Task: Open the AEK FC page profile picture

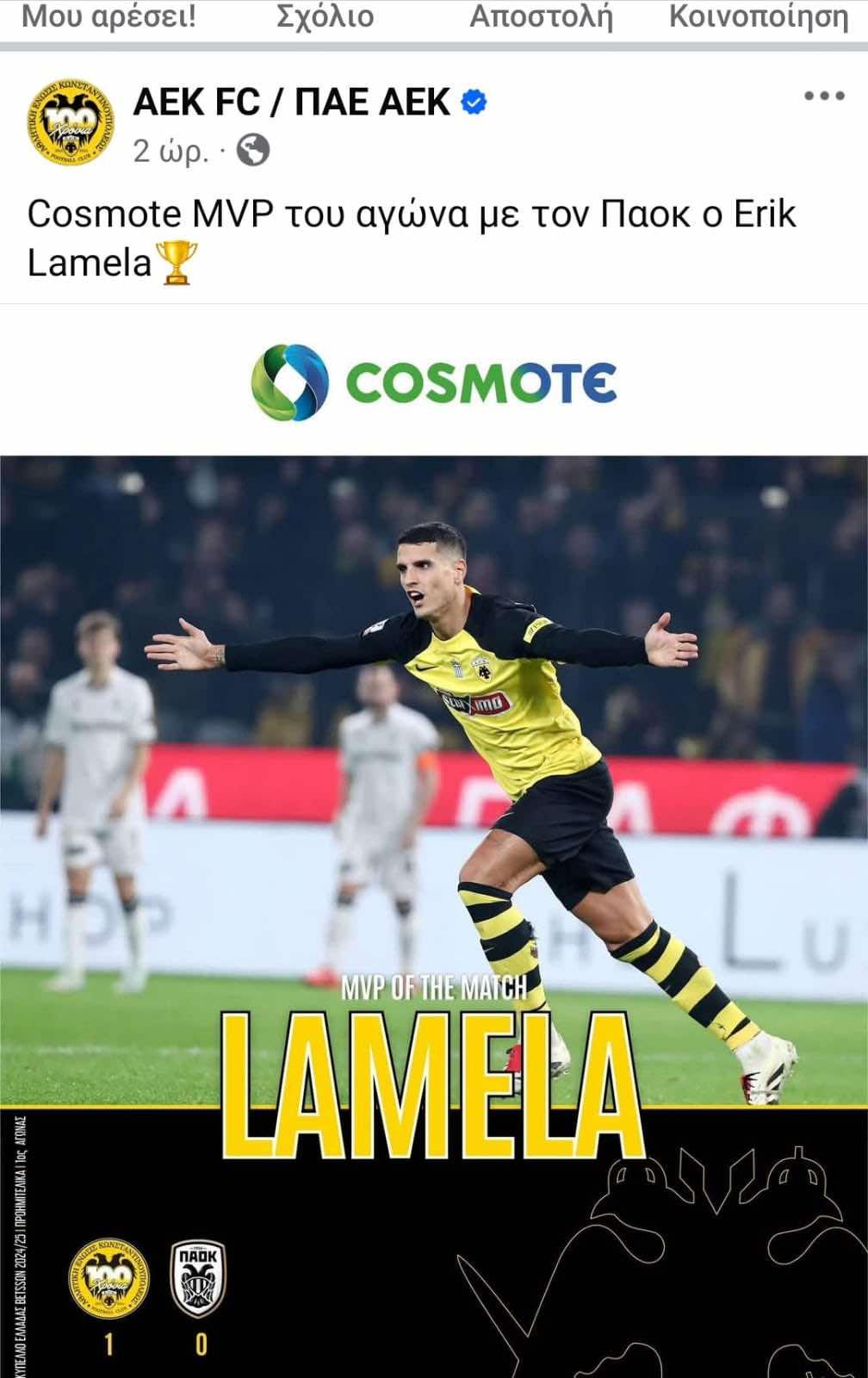Action: tap(70, 122)
